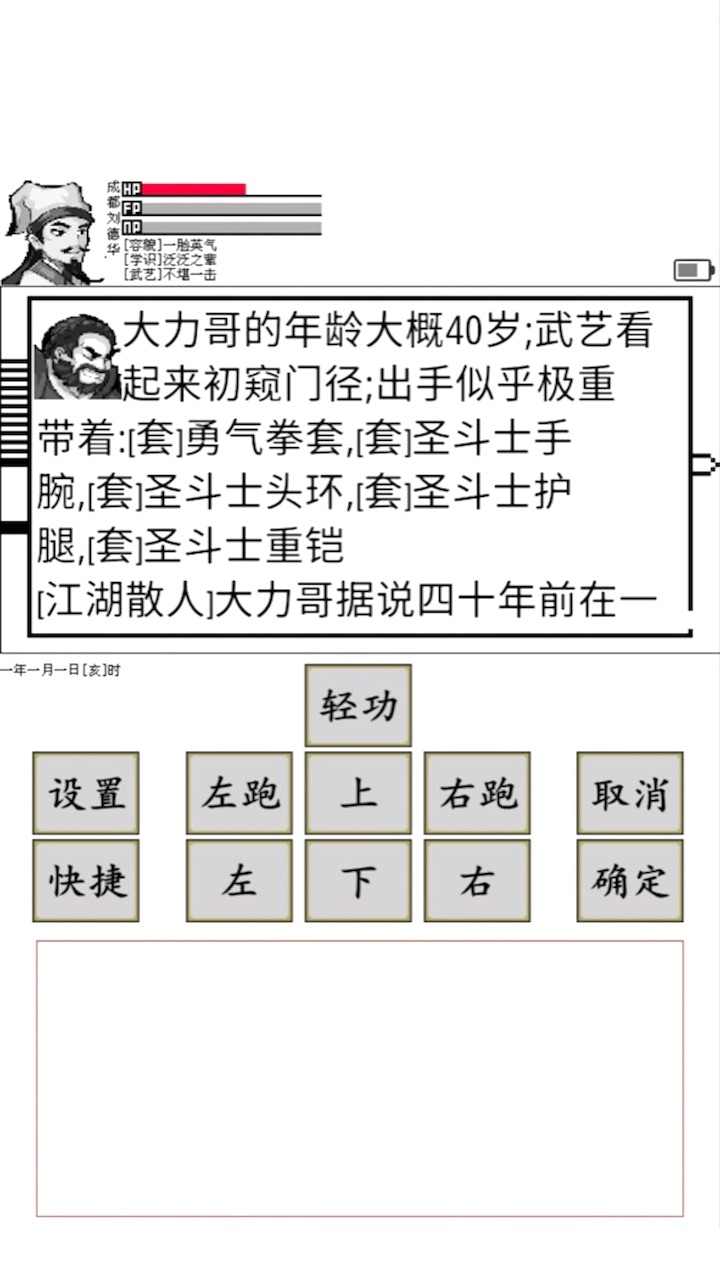720x1280 pixels.
Task: Cancel with the 取消 button
Action: click(x=630, y=793)
